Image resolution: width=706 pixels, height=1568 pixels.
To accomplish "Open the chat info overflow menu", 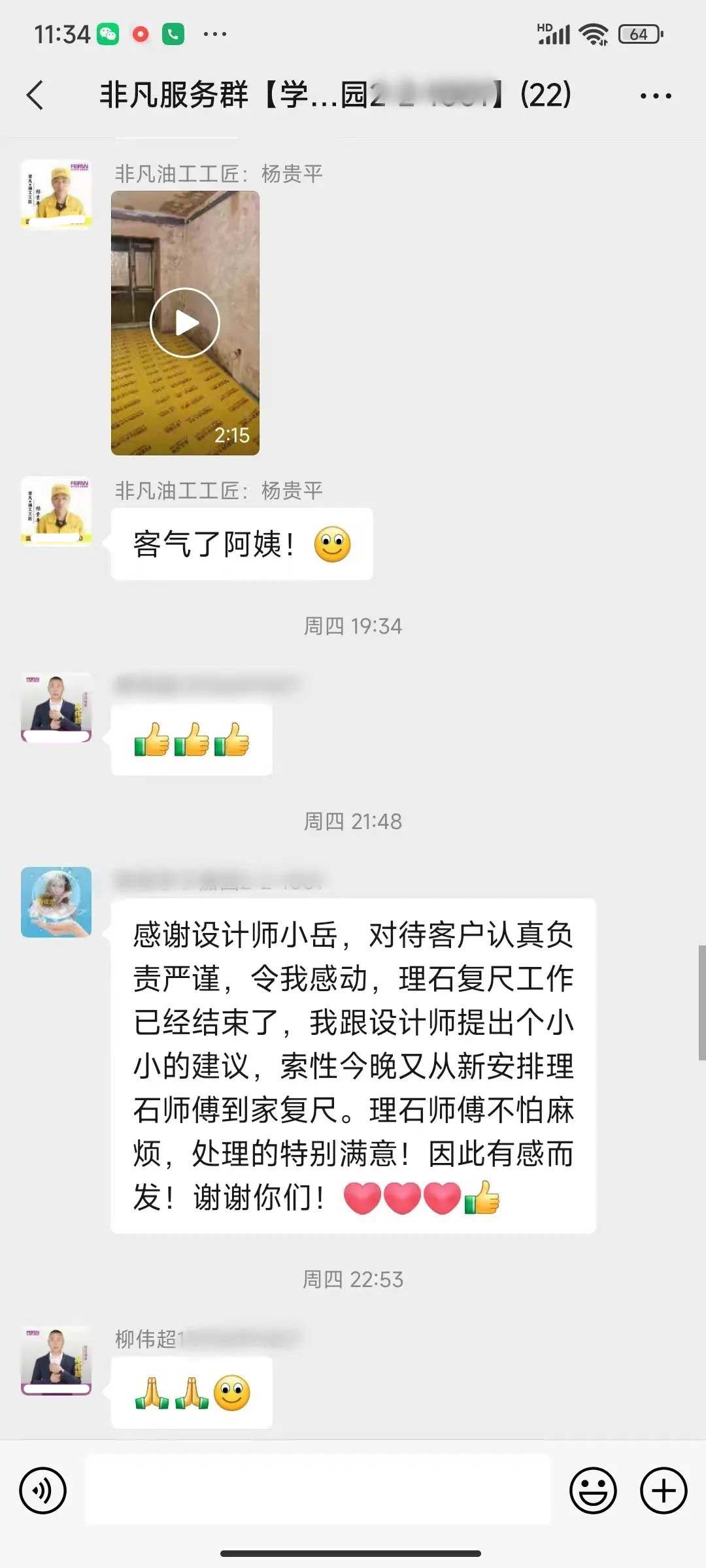I will pos(655,96).
